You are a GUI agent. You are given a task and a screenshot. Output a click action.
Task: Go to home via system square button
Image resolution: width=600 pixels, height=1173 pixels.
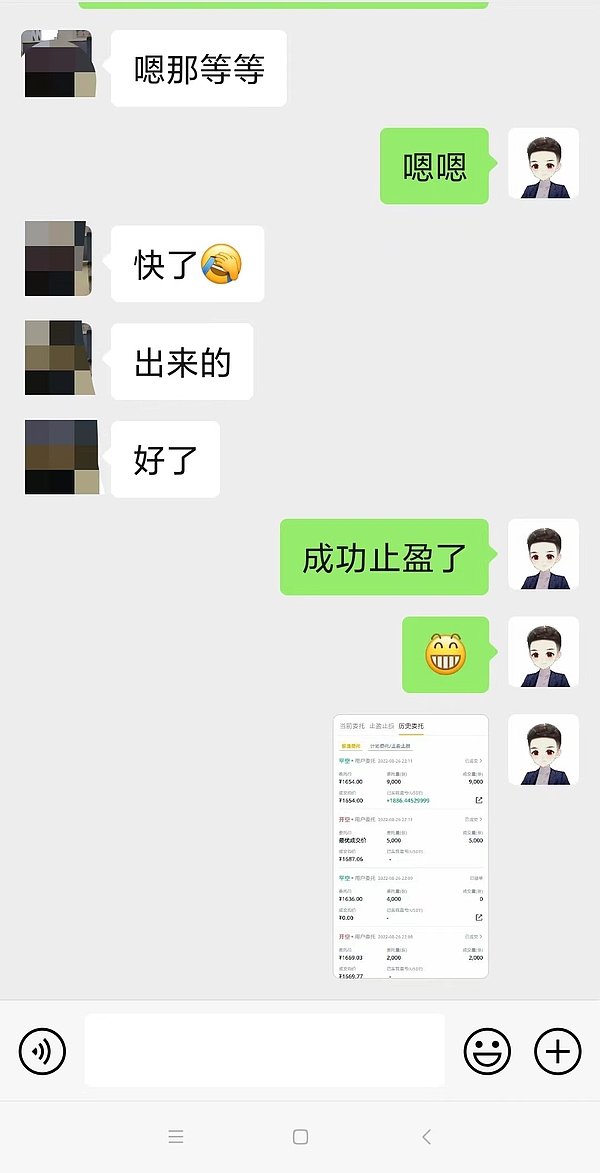(300, 1136)
